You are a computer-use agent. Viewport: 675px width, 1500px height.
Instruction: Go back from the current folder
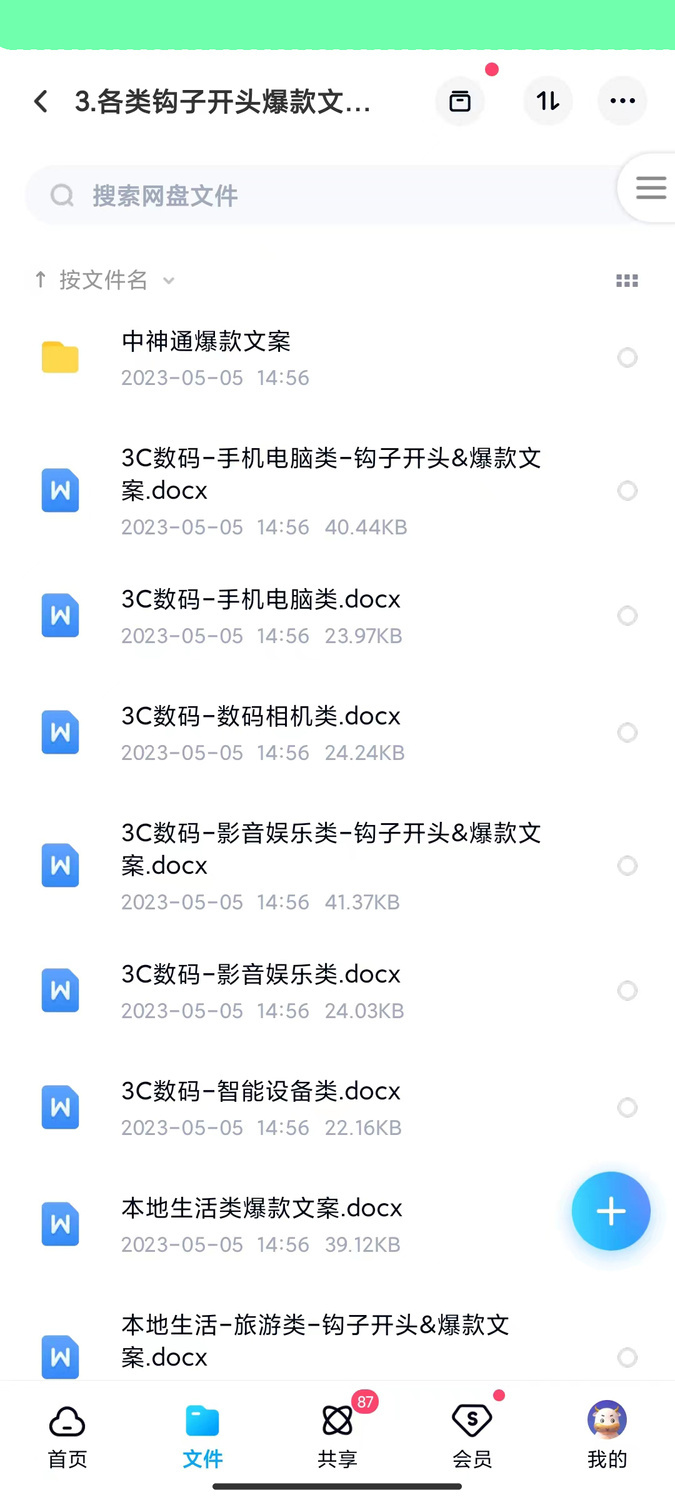point(41,101)
